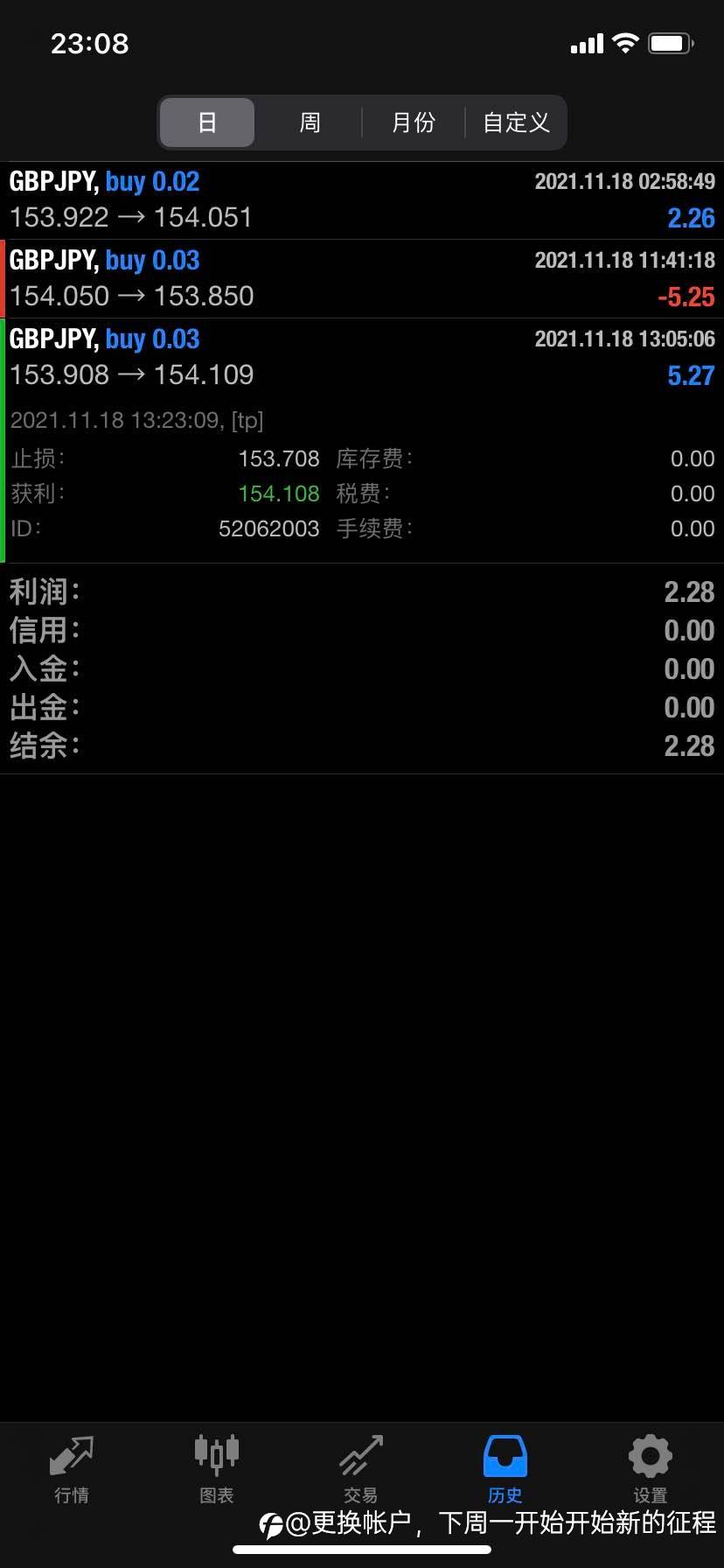Screen dimensions: 724x1568
Task: Switch to the 周 (week) period
Action: (x=310, y=122)
